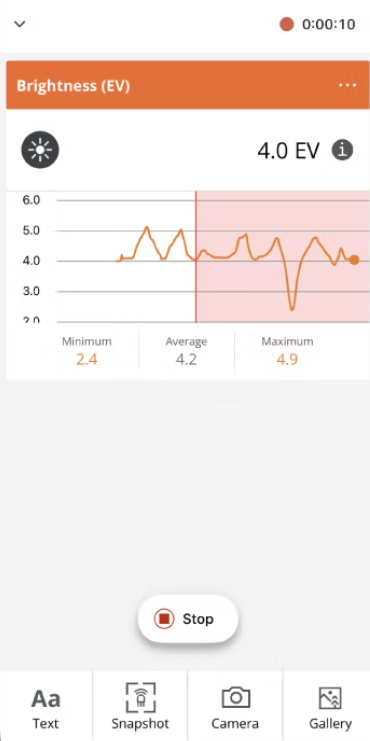Stop the recording
The width and height of the screenshot is (370, 741).
(188, 619)
